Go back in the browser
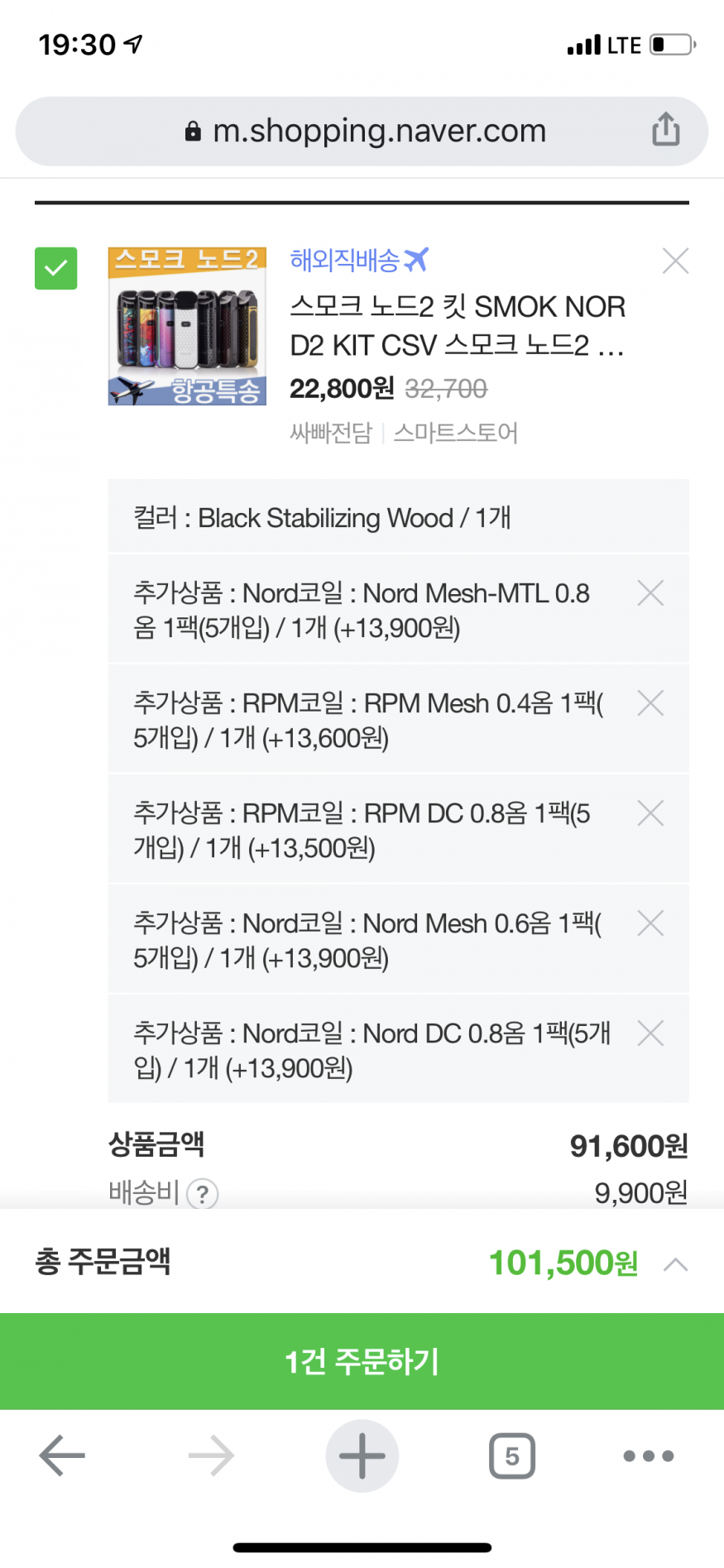The width and height of the screenshot is (724, 1568). pyautogui.click(x=62, y=1455)
